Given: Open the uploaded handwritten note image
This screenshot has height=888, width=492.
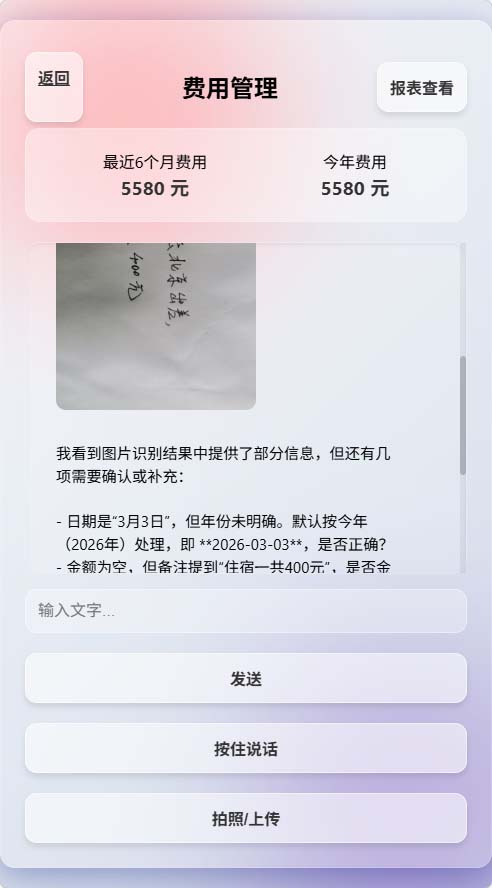Looking at the screenshot, I should (x=156, y=326).
